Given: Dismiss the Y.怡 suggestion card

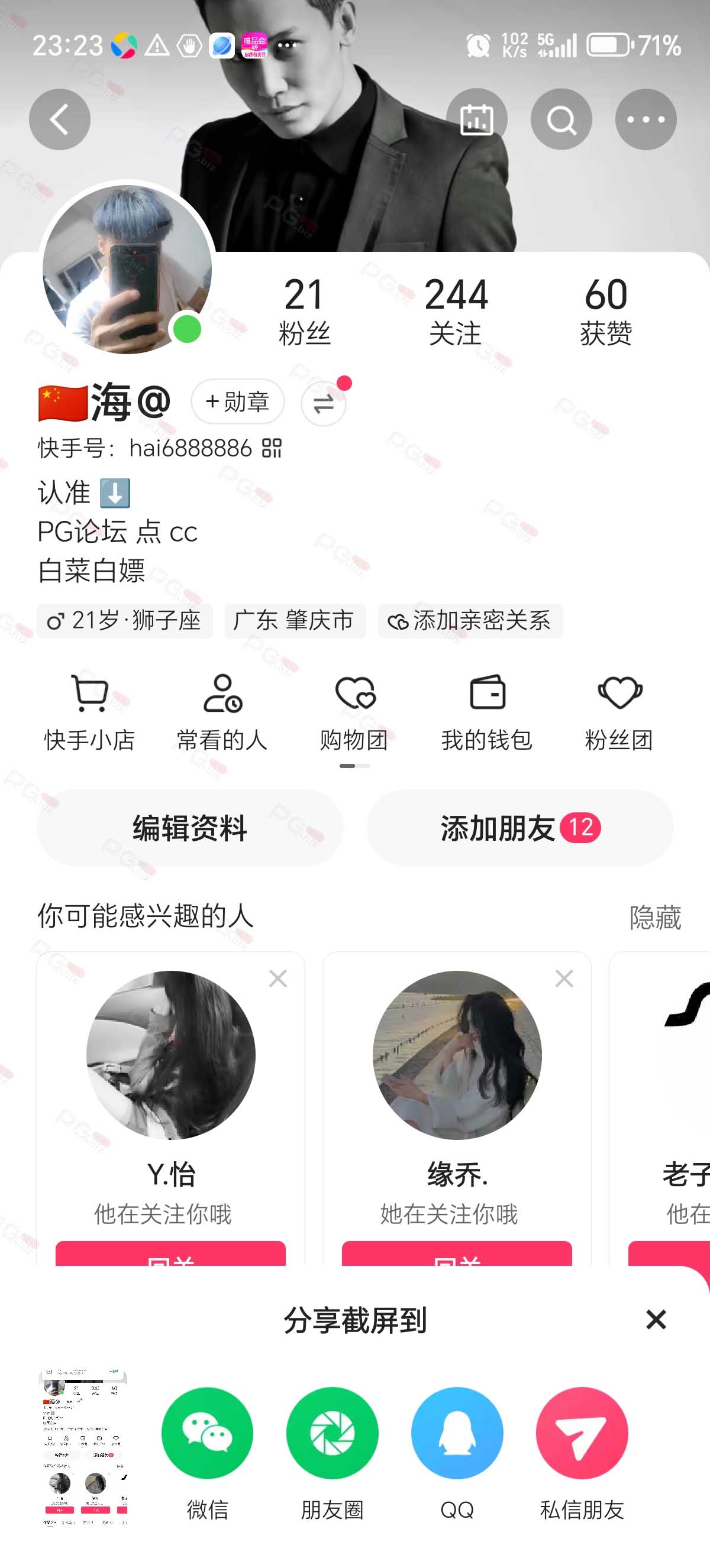Looking at the screenshot, I should click(x=278, y=979).
